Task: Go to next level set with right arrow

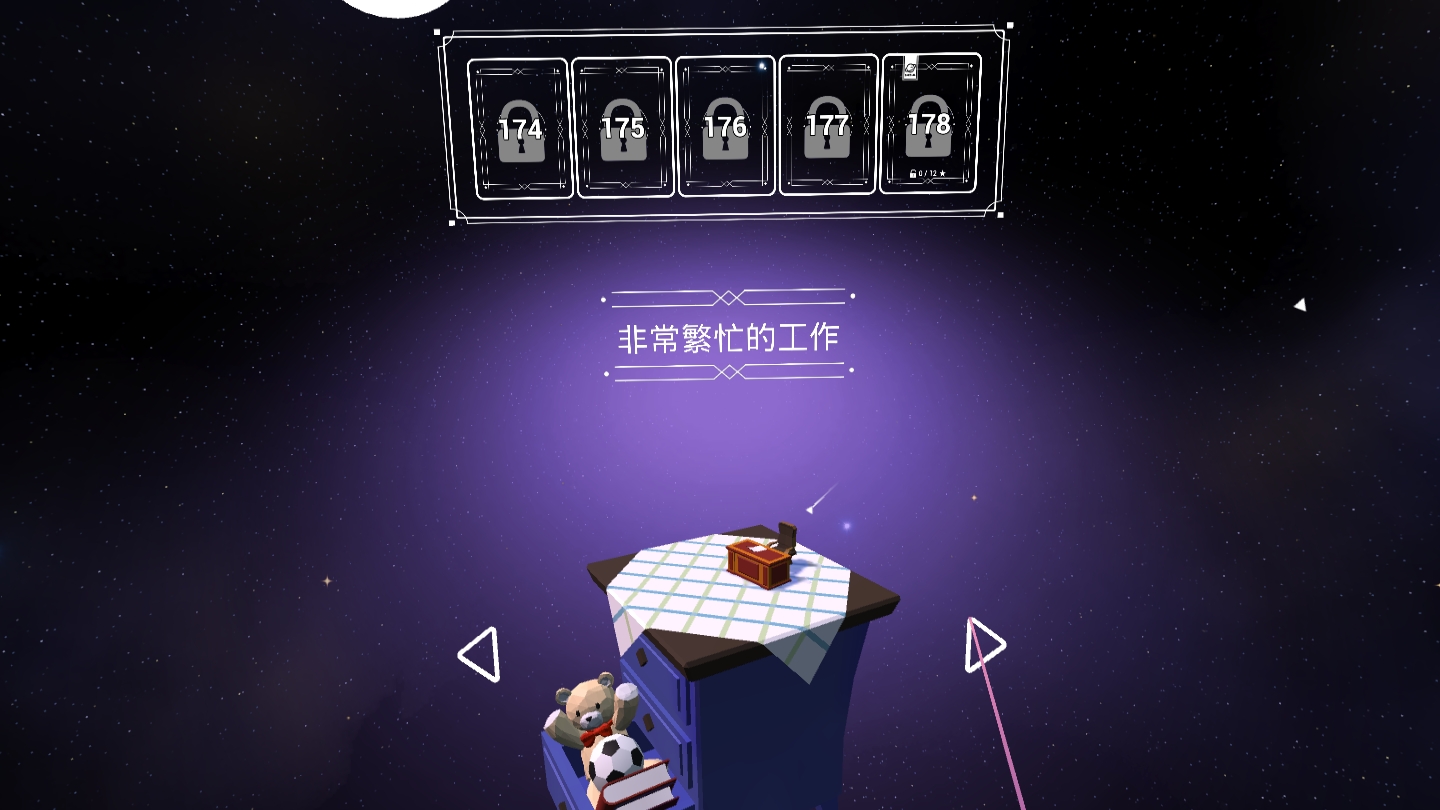Action: pos(984,645)
